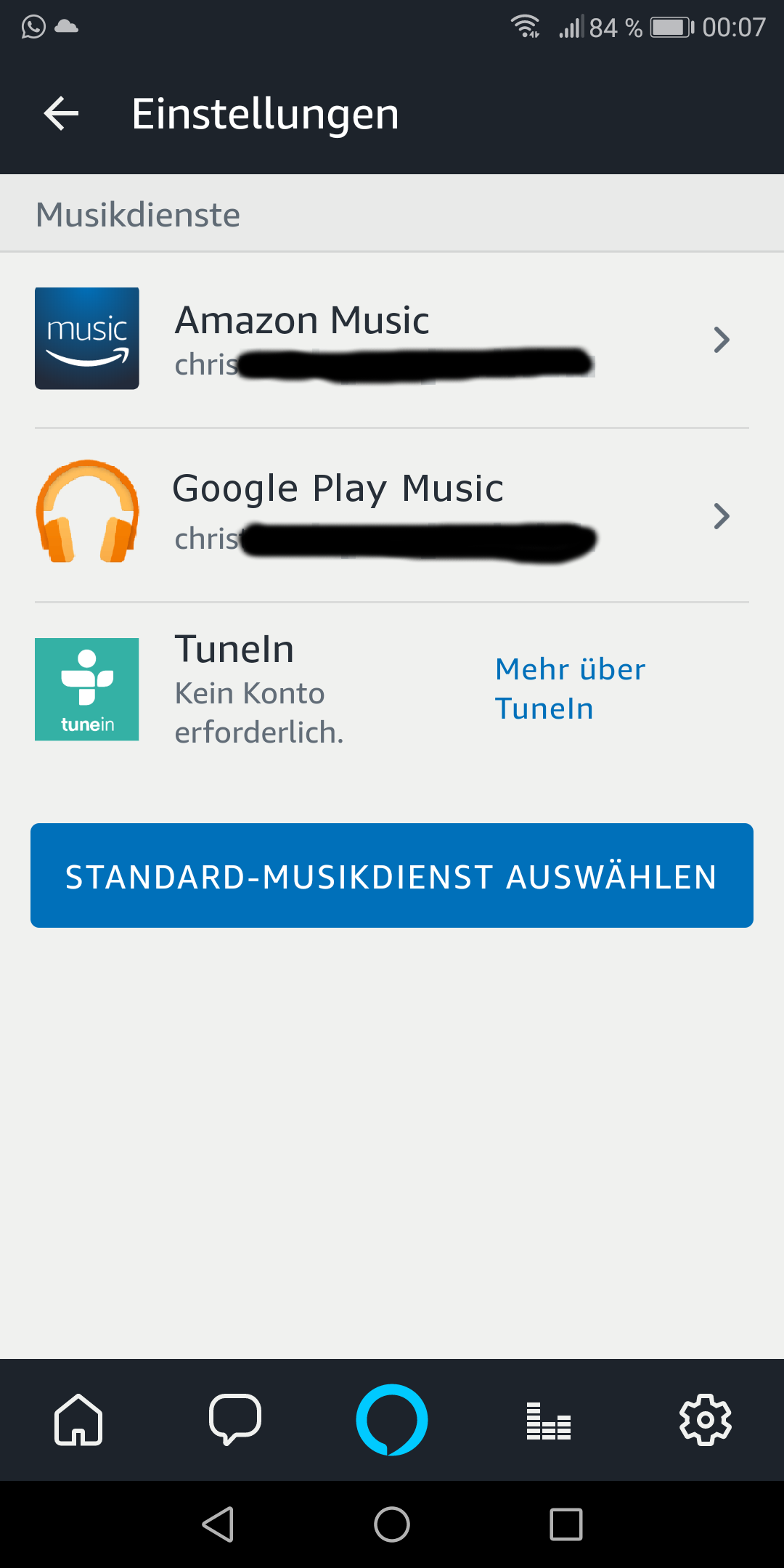784x1568 pixels.
Task: Activate the Alexa voice button
Action: pos(392,1419)
